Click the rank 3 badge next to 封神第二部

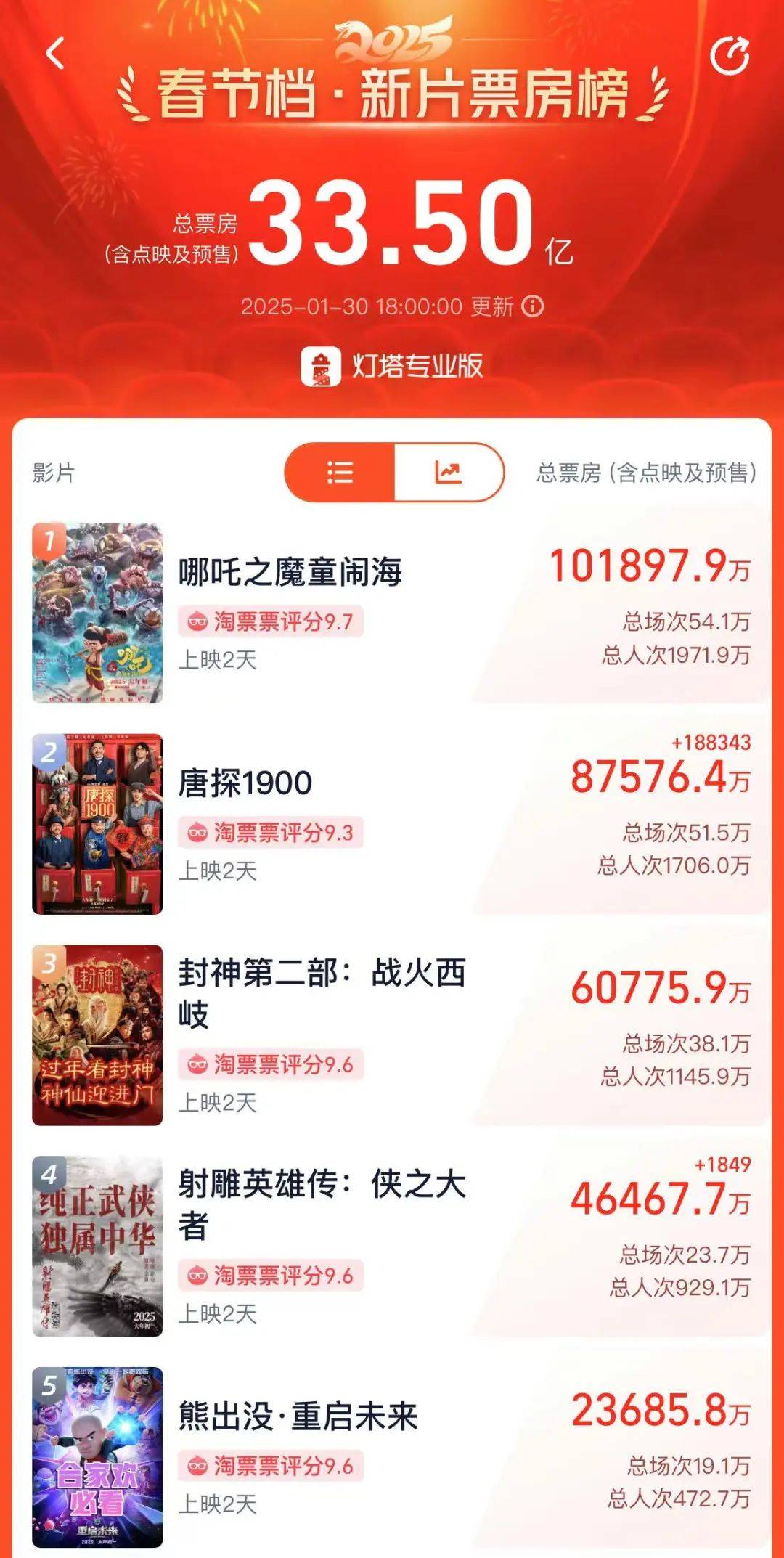49,965
